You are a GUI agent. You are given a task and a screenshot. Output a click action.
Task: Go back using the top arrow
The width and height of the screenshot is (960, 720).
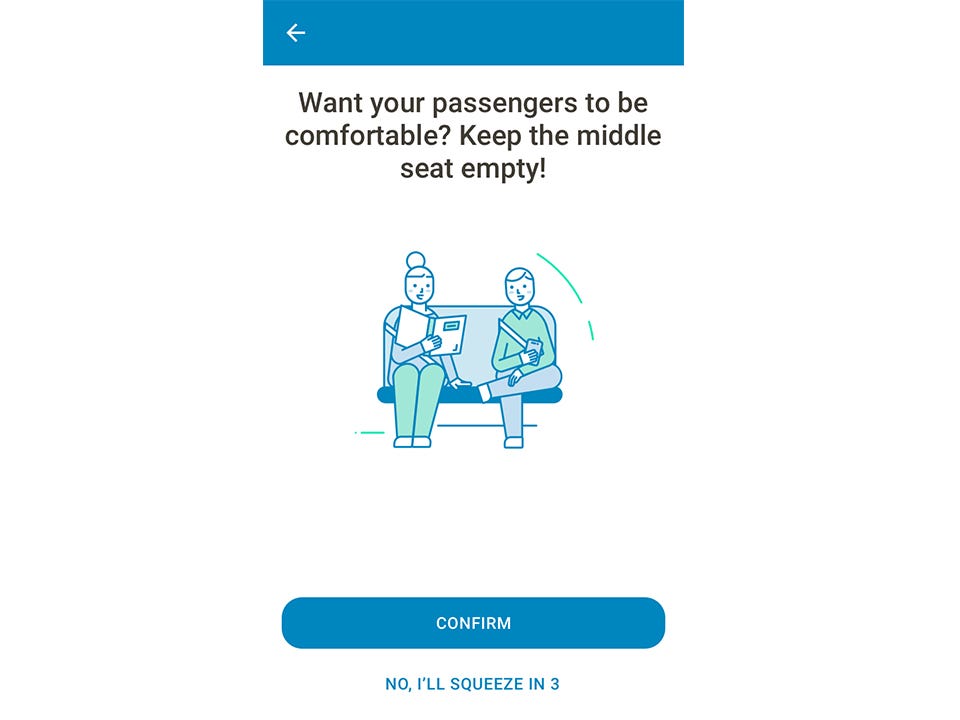(x=296, y=33)
